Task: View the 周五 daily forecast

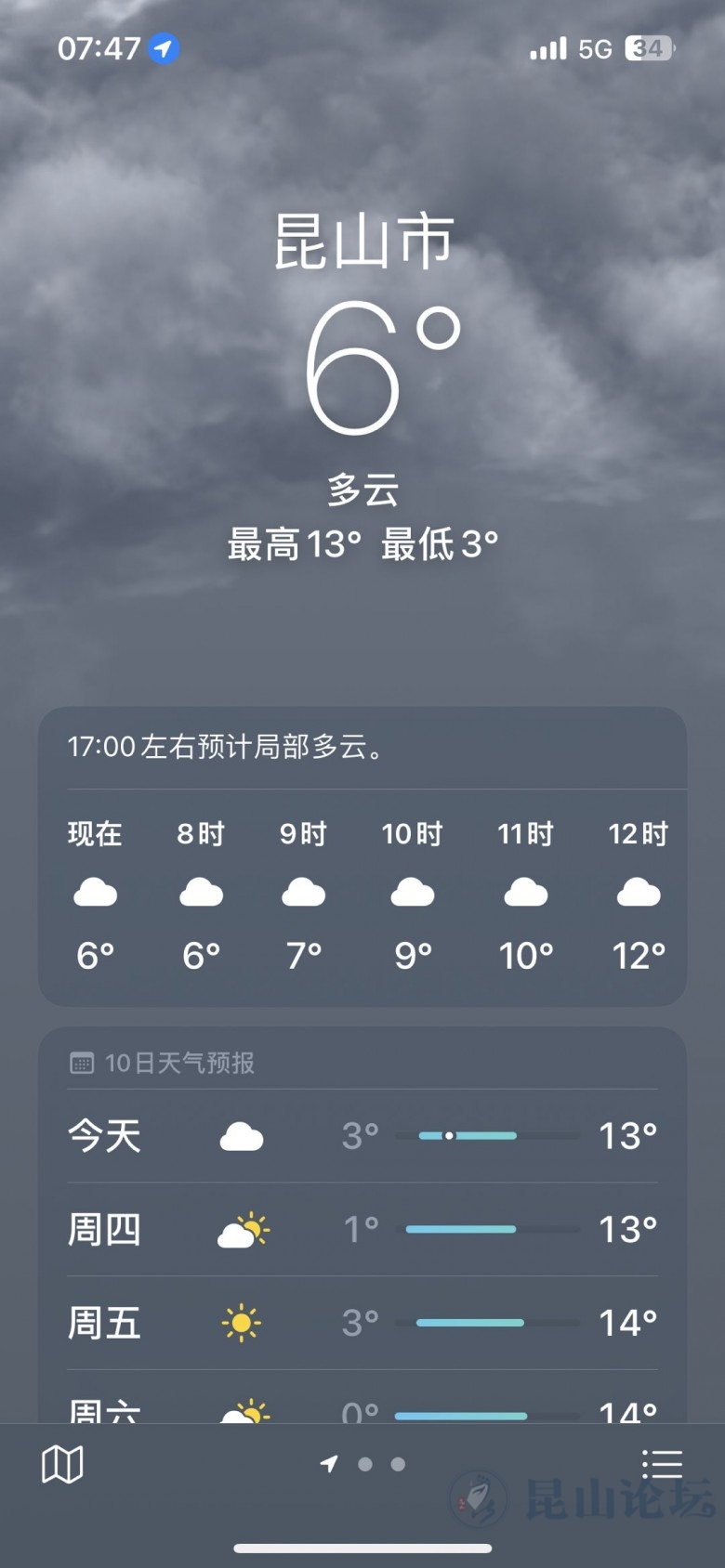Action: [x=362, y=1323]
